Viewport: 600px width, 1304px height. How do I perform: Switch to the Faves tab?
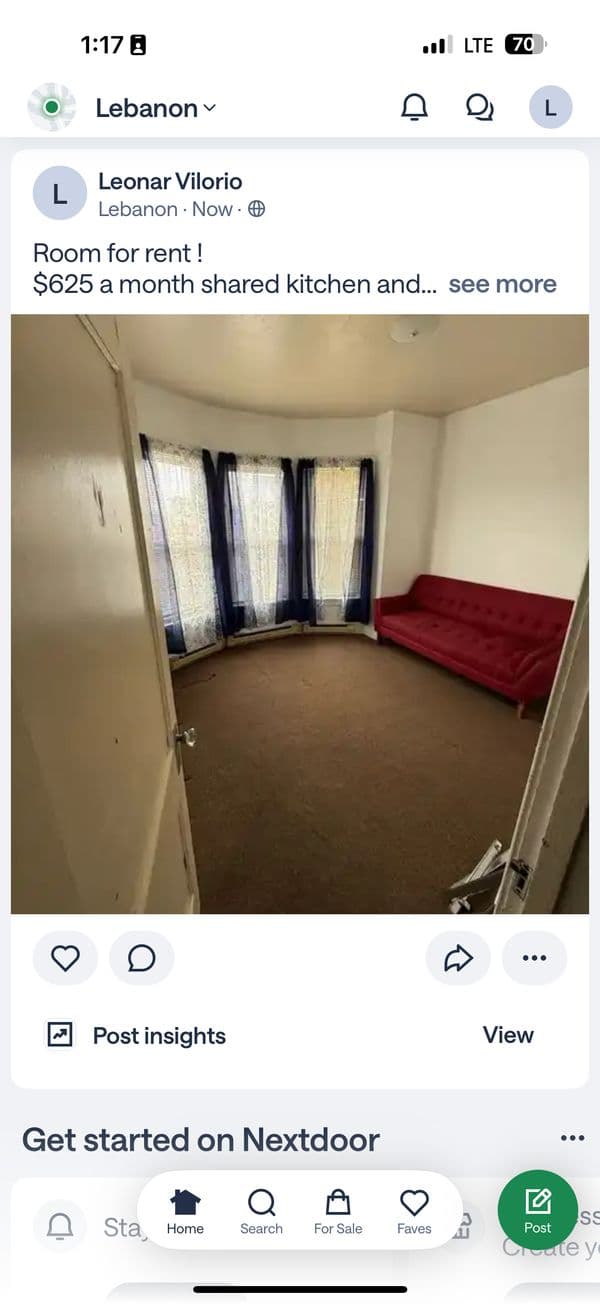coord(414,1211)
